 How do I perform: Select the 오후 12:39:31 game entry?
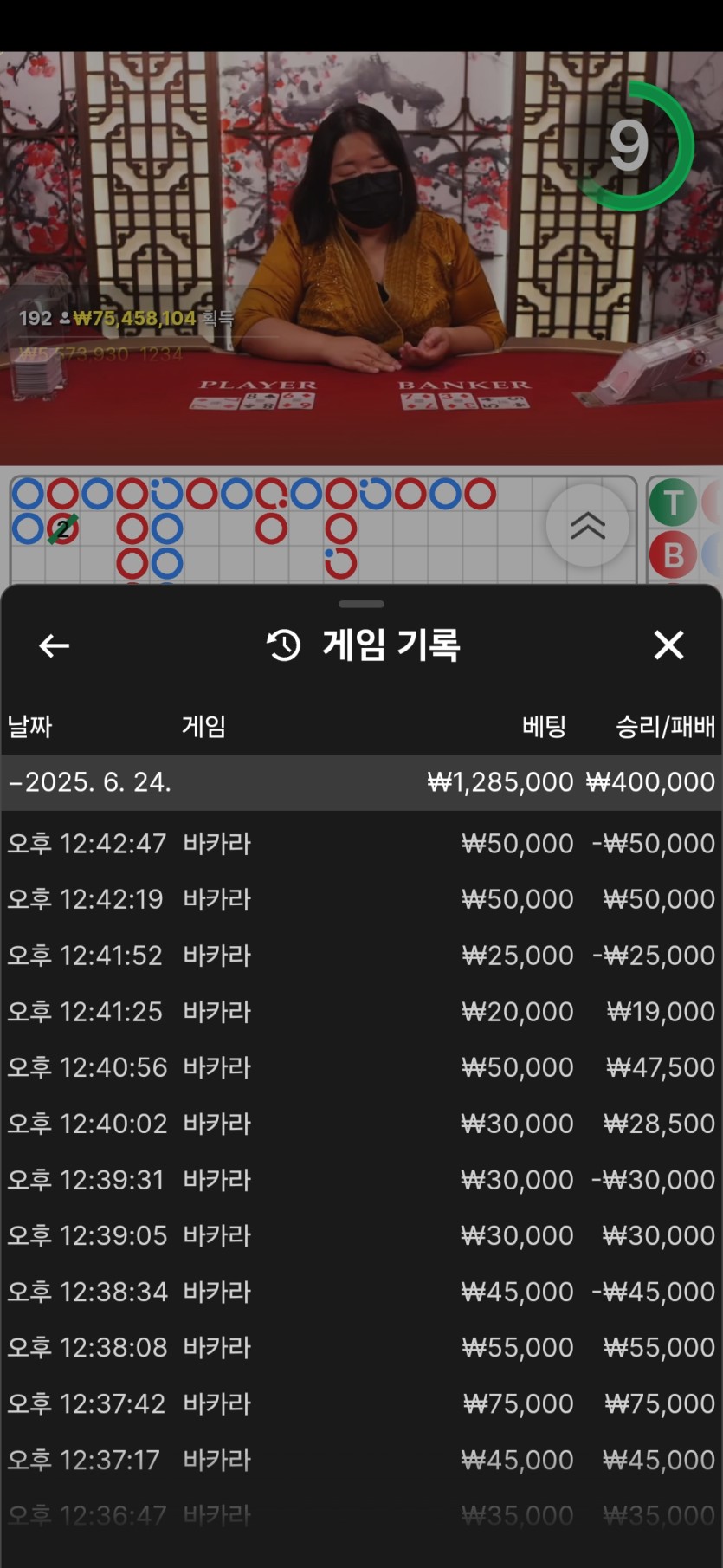point(361,1180)
